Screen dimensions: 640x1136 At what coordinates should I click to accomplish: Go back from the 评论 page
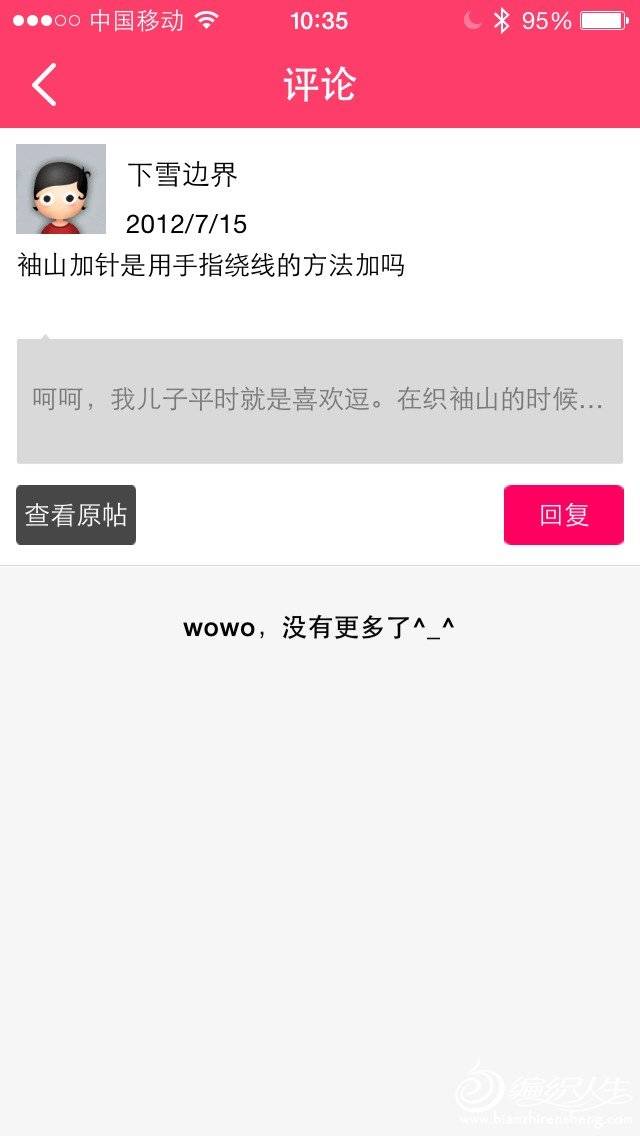[x=44, y=85]
